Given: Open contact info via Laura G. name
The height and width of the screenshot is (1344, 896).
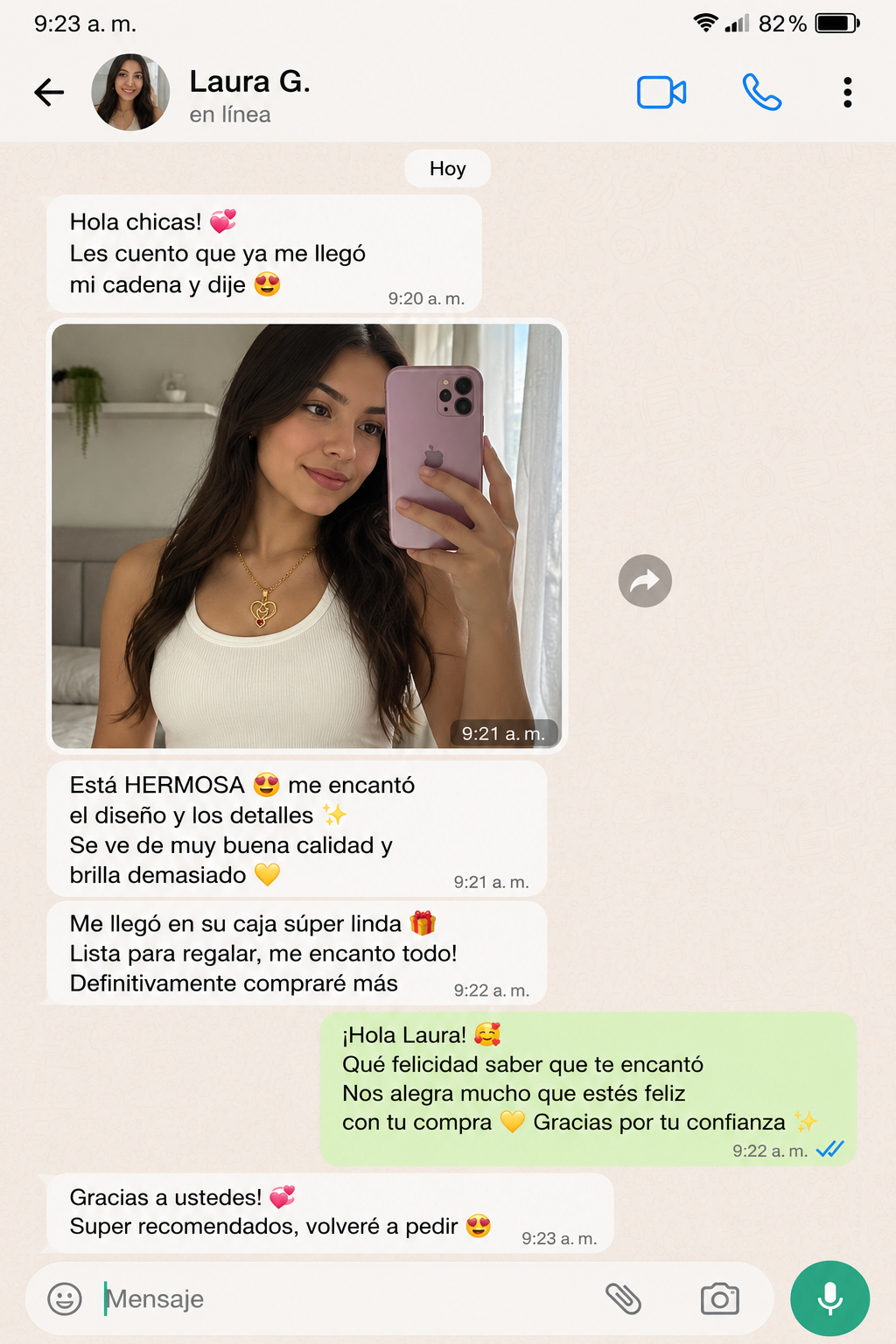Looking at the screenshot, I should (x=249, y=81).
